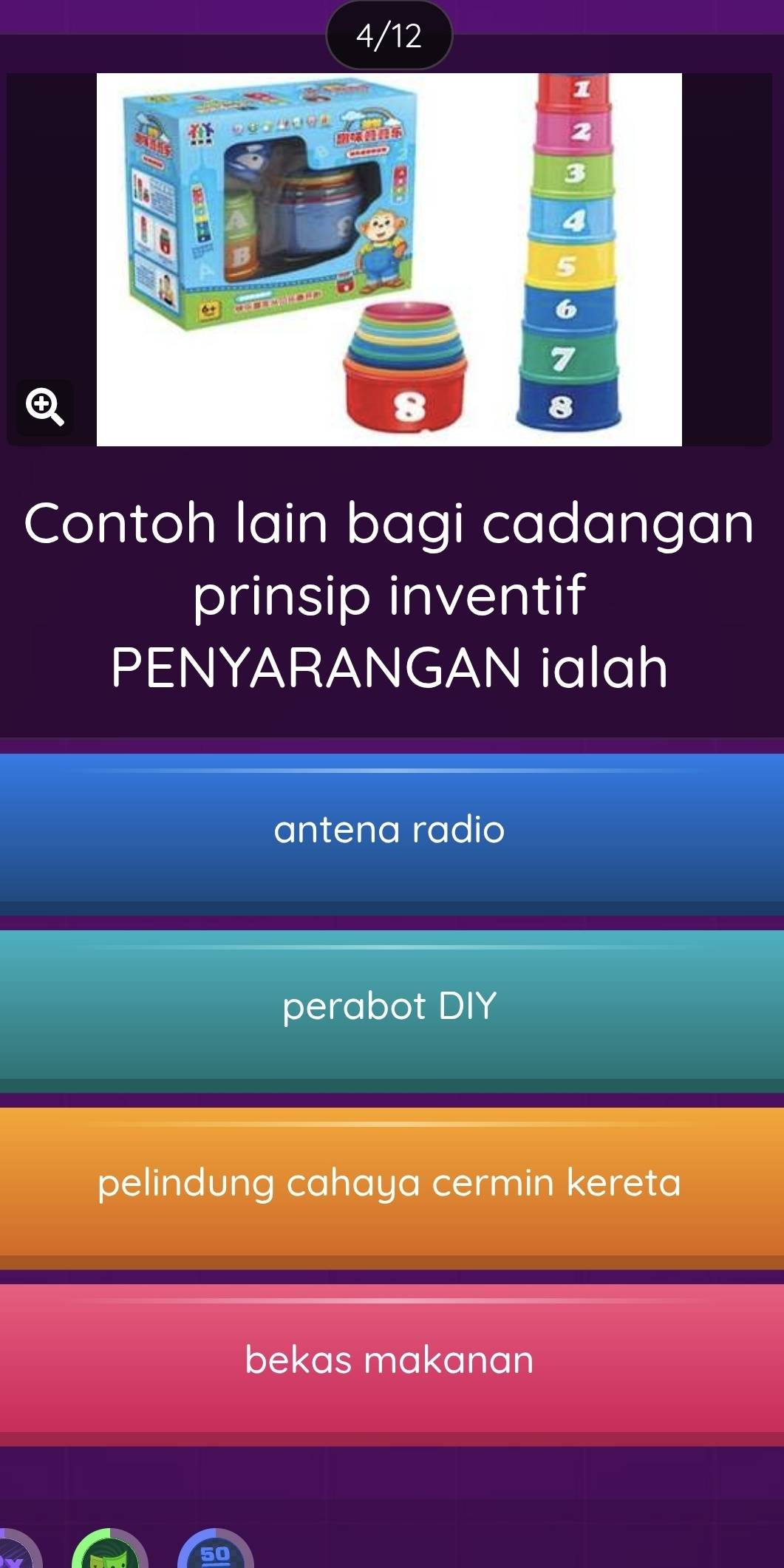This screenshot has height=1568, width=784.
Task: Use the green masks power-up
Action: coord(111,1552)
